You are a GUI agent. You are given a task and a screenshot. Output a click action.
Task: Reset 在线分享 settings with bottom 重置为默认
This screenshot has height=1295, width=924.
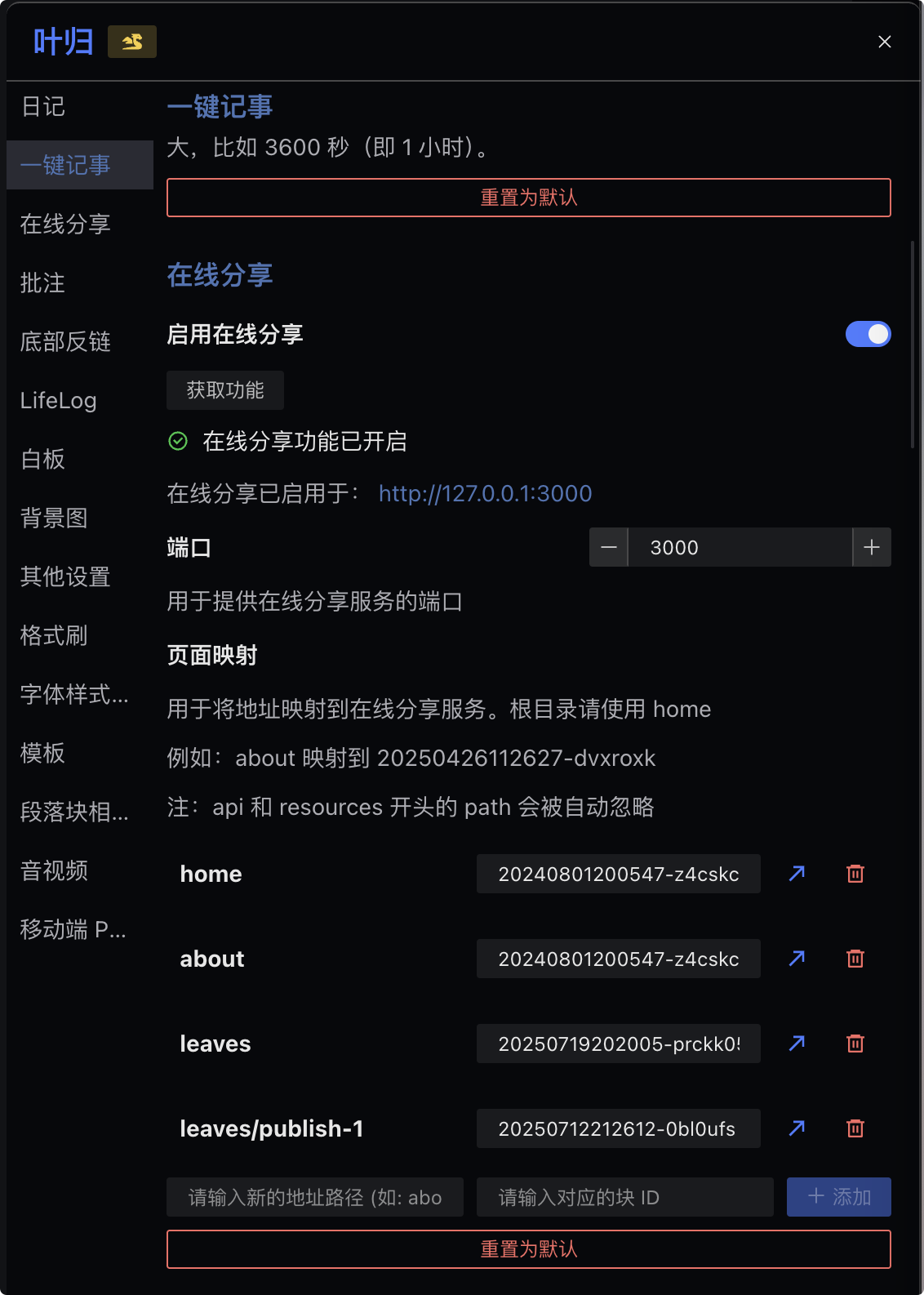(x=529, y=1249)
